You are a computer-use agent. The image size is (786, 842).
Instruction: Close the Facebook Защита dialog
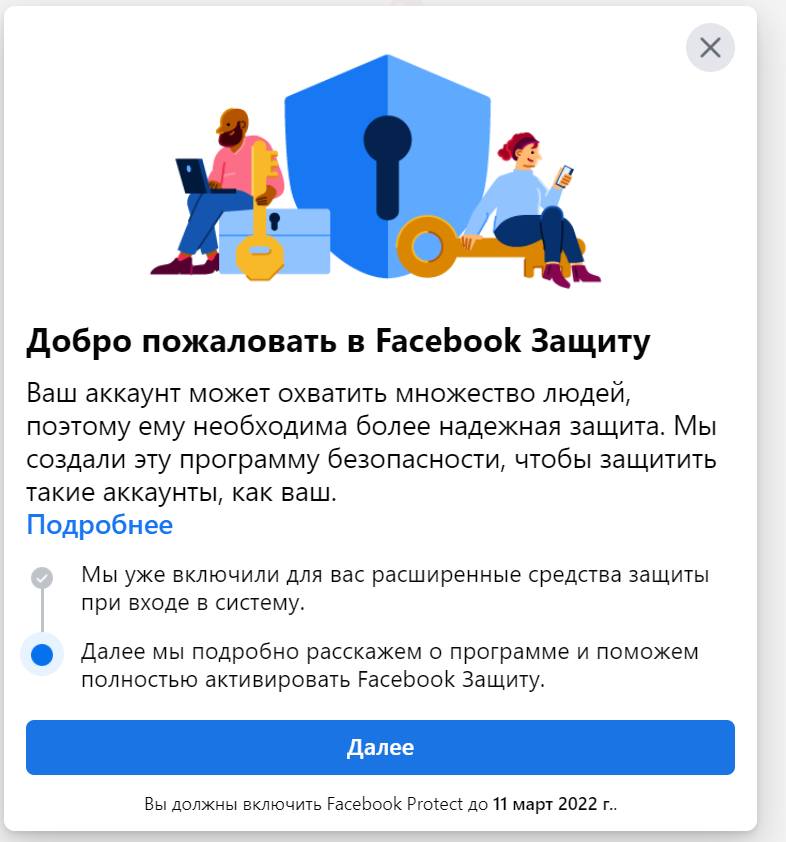pyautogui.click(x=710, y=47)
